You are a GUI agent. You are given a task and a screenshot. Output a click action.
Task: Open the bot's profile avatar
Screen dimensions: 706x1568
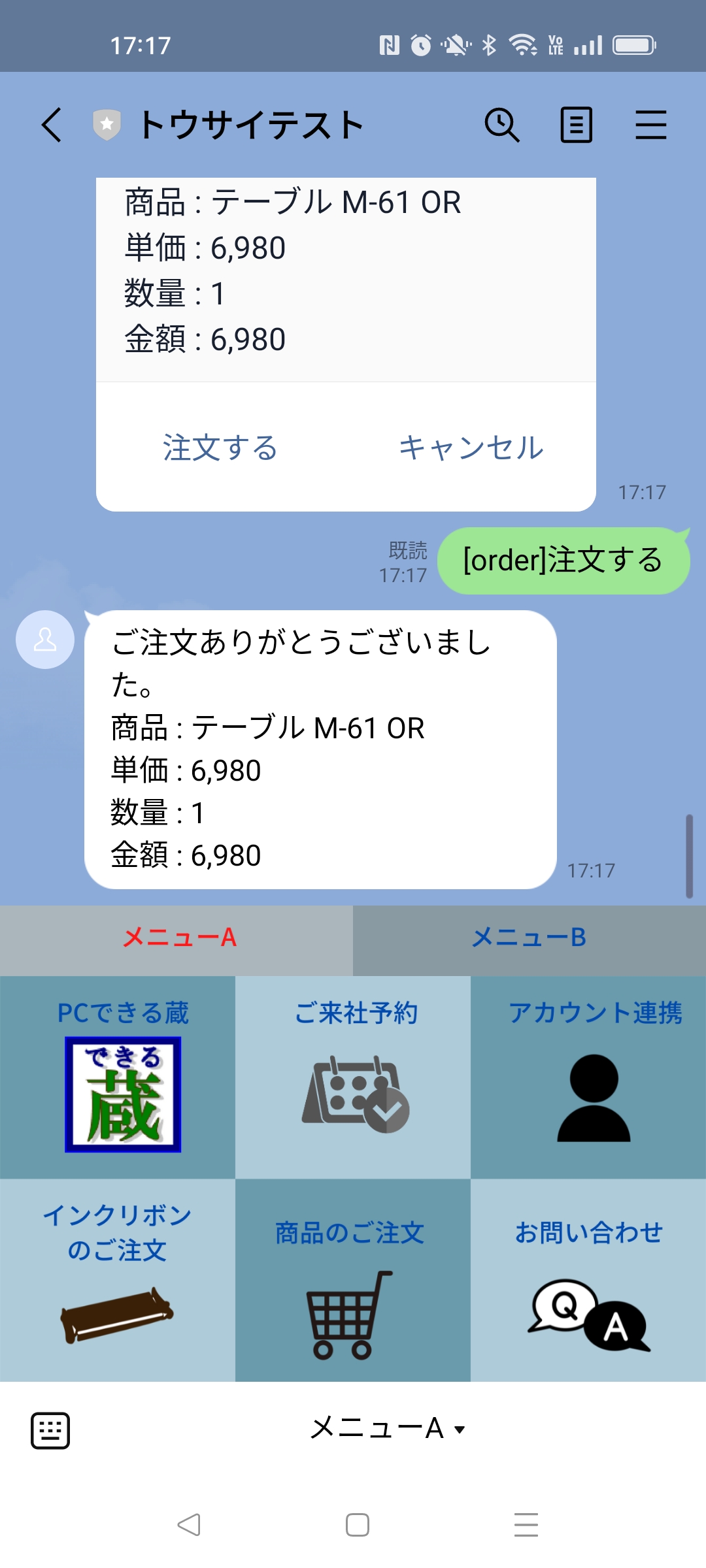pyautogui.click(x=45, y=640)
